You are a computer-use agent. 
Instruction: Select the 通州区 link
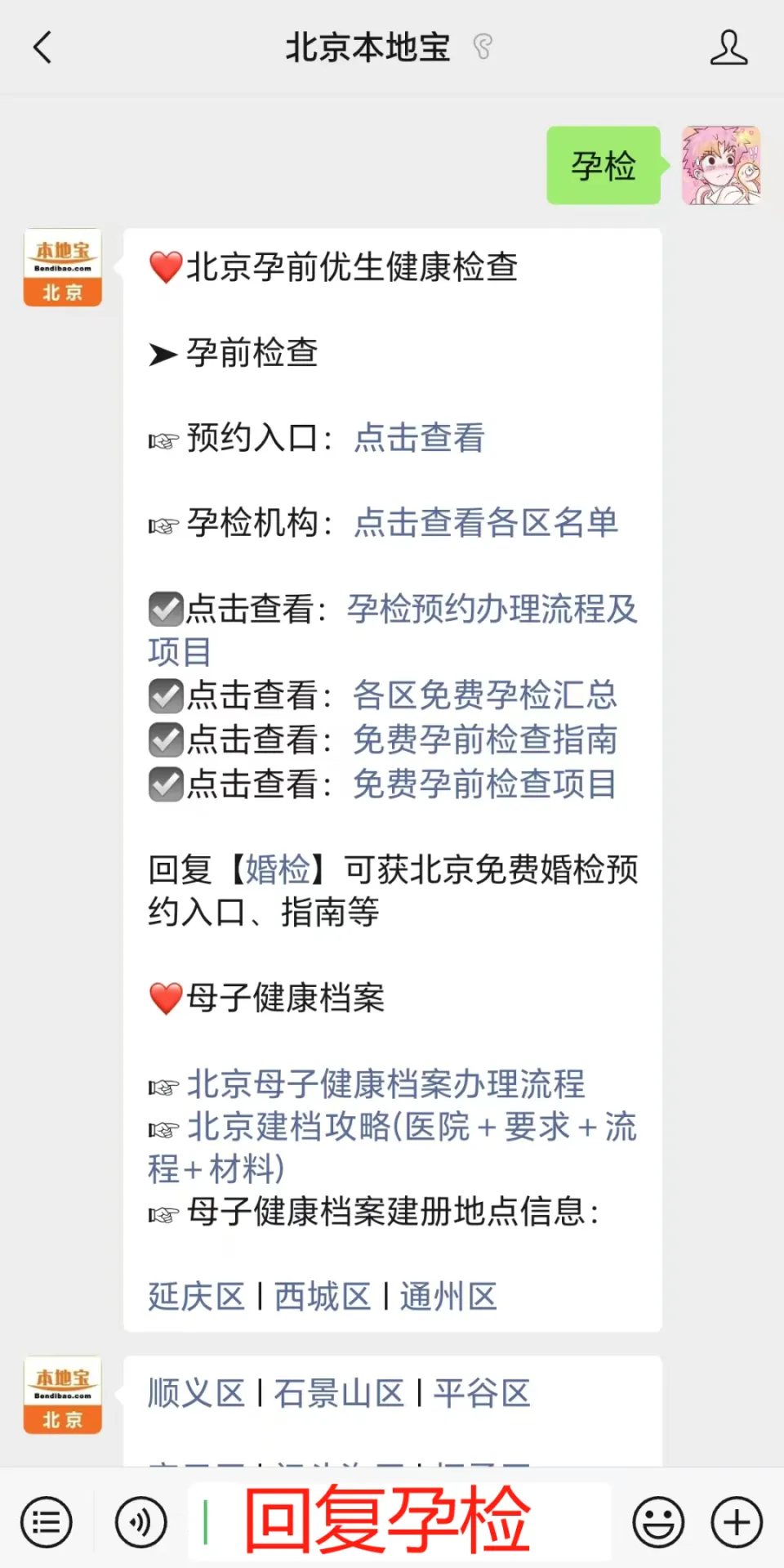coord(448,1297)
